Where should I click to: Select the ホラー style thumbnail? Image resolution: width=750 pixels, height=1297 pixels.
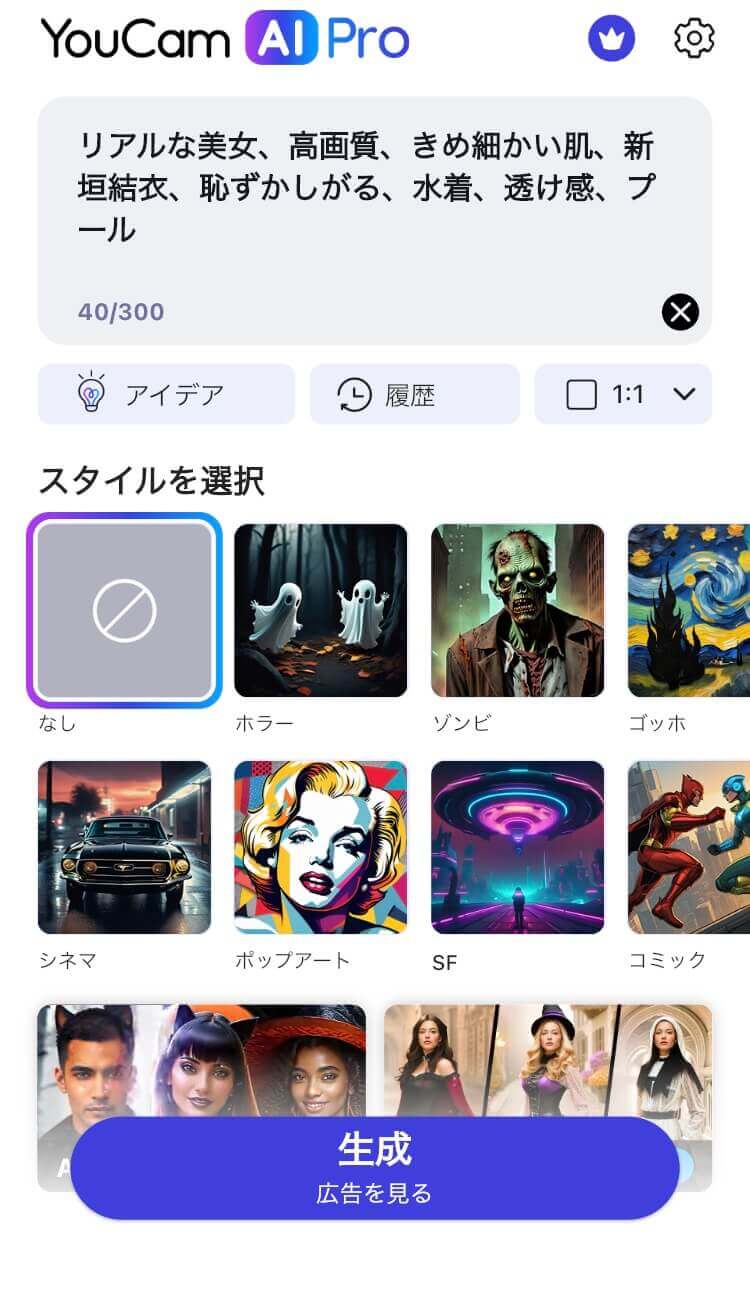click(x=321, y=613)
